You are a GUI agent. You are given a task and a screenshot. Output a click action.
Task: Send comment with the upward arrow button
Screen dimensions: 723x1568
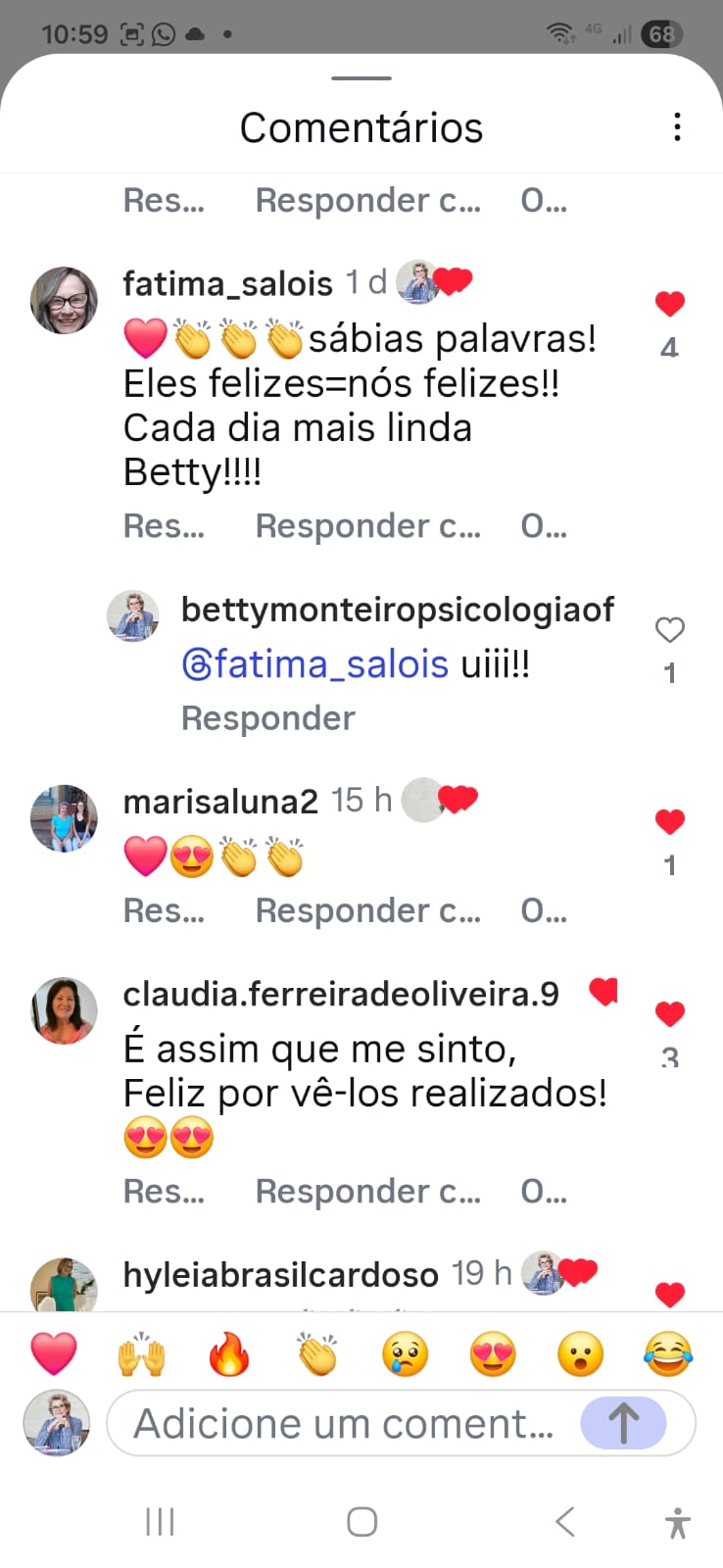[624, 1423]
